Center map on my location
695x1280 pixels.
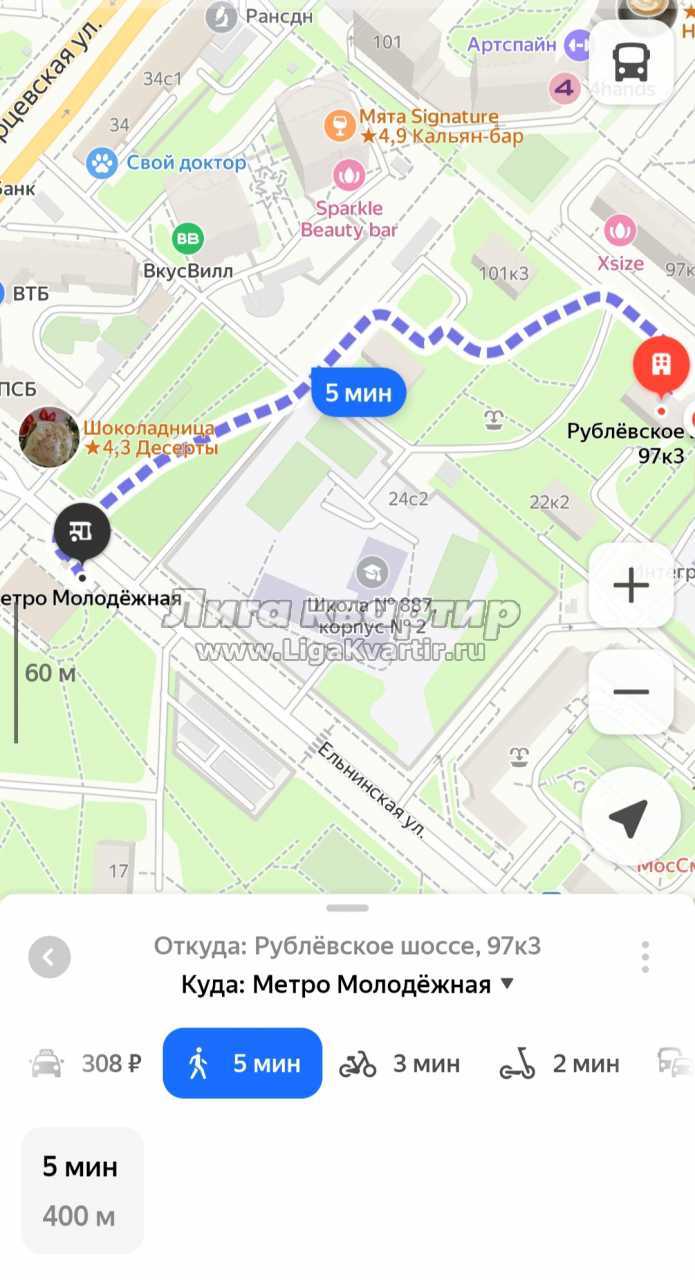[631, 820]
